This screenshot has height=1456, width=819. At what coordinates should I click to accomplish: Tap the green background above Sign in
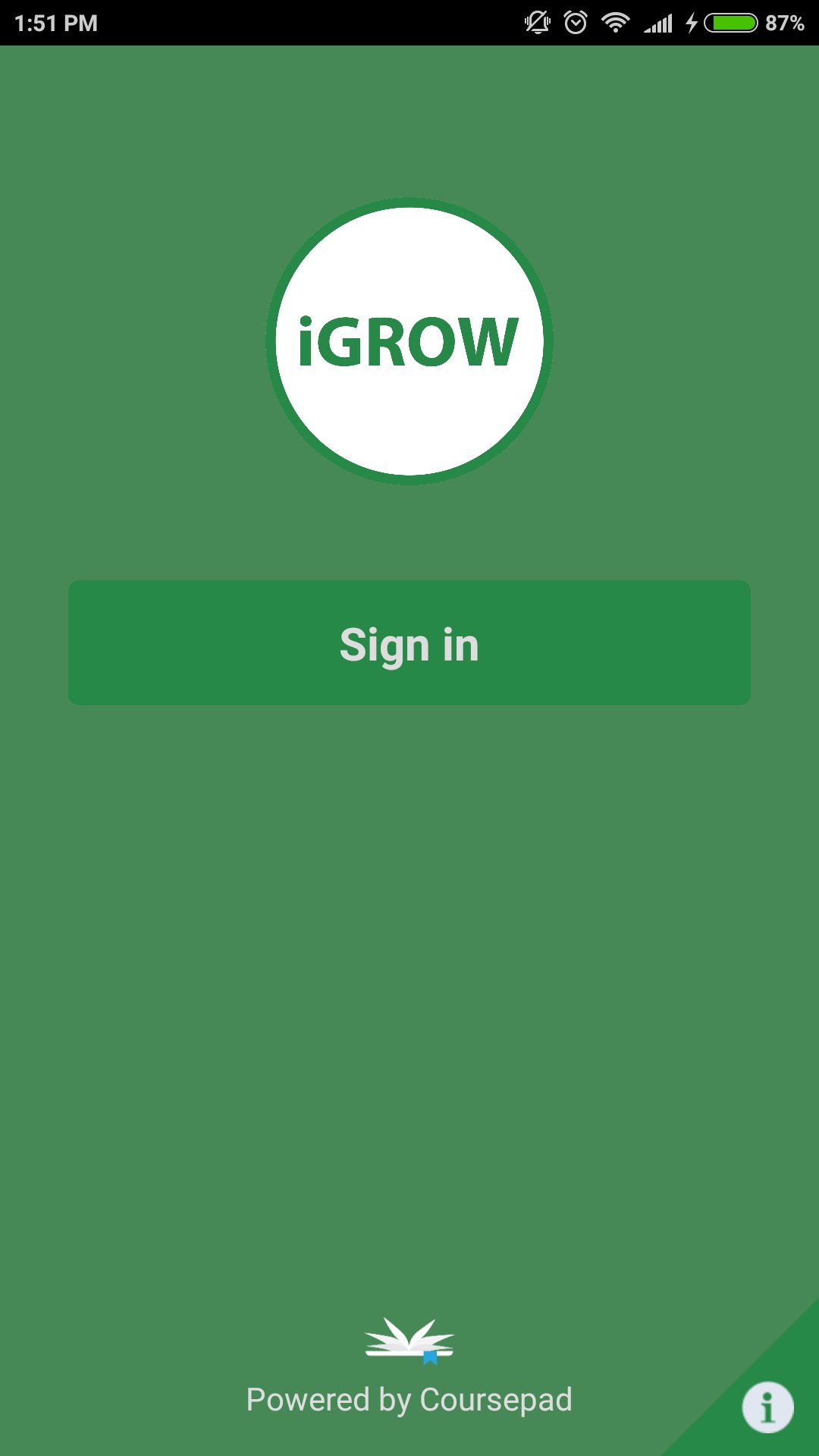pyautogui.click(x=409, y=531)
